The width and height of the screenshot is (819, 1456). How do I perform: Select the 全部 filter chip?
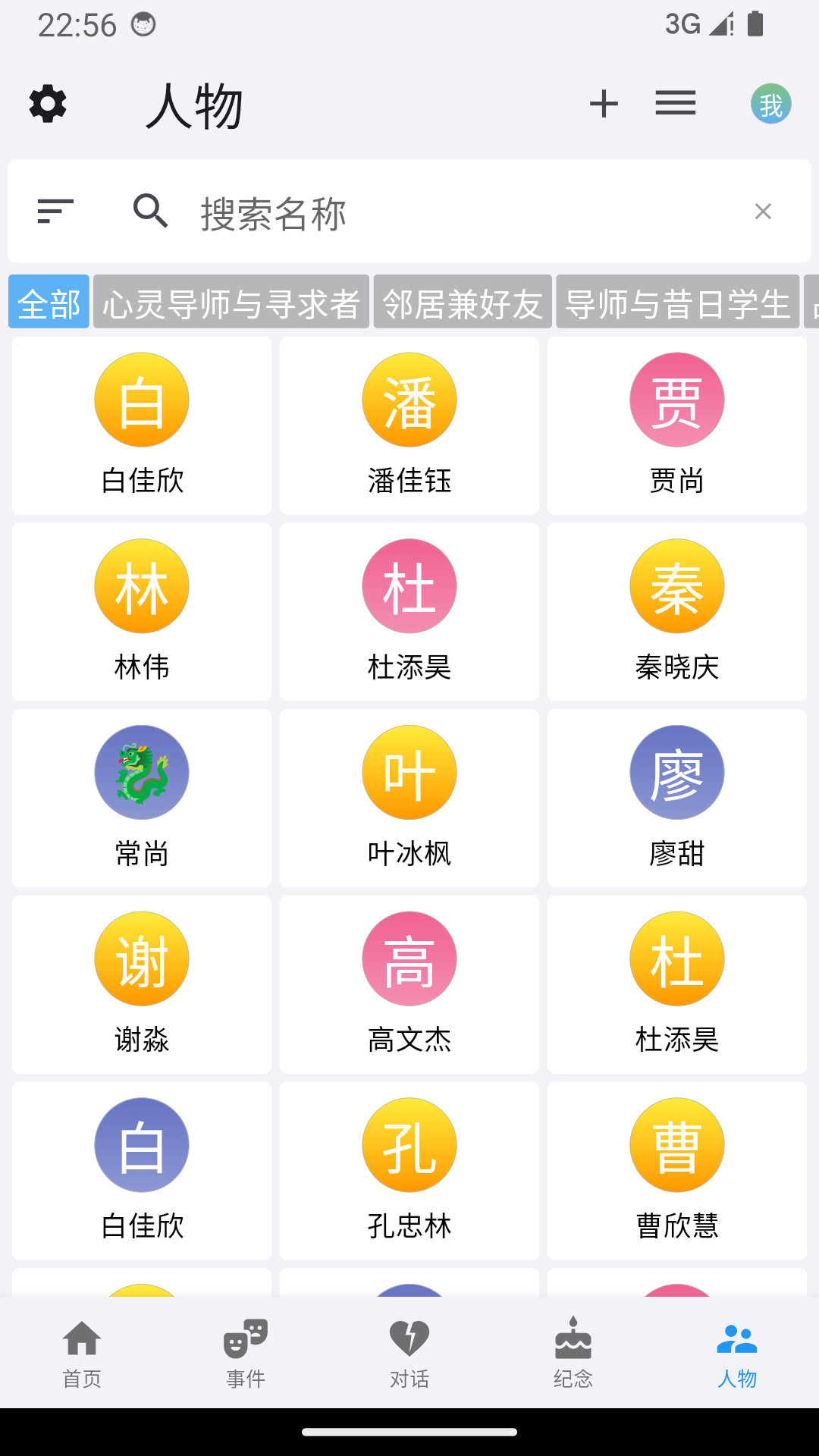tap(48, 302)
